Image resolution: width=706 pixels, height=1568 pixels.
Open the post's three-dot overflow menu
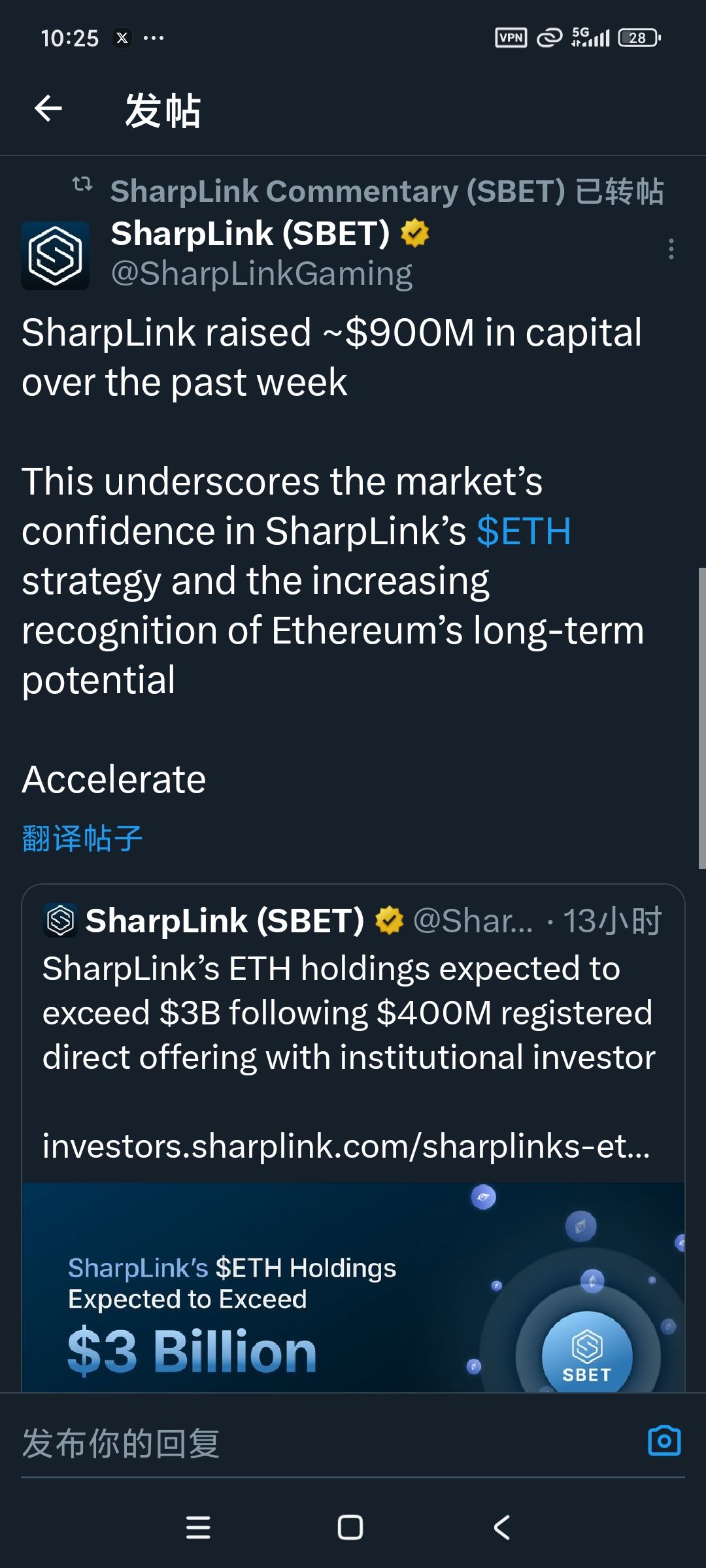(671, 249)
